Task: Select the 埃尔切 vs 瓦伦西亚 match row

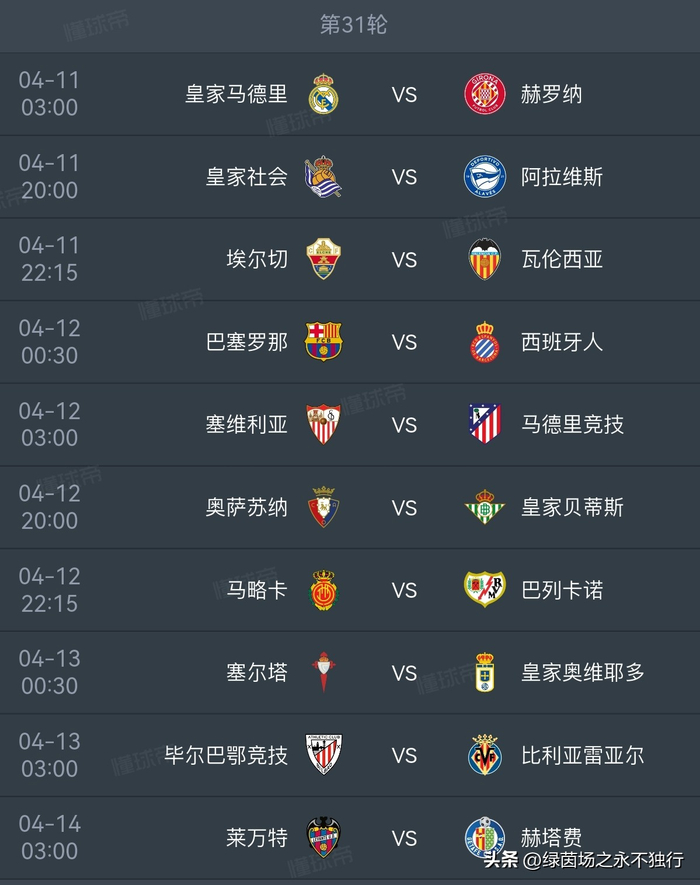Action: coord(404,260)
